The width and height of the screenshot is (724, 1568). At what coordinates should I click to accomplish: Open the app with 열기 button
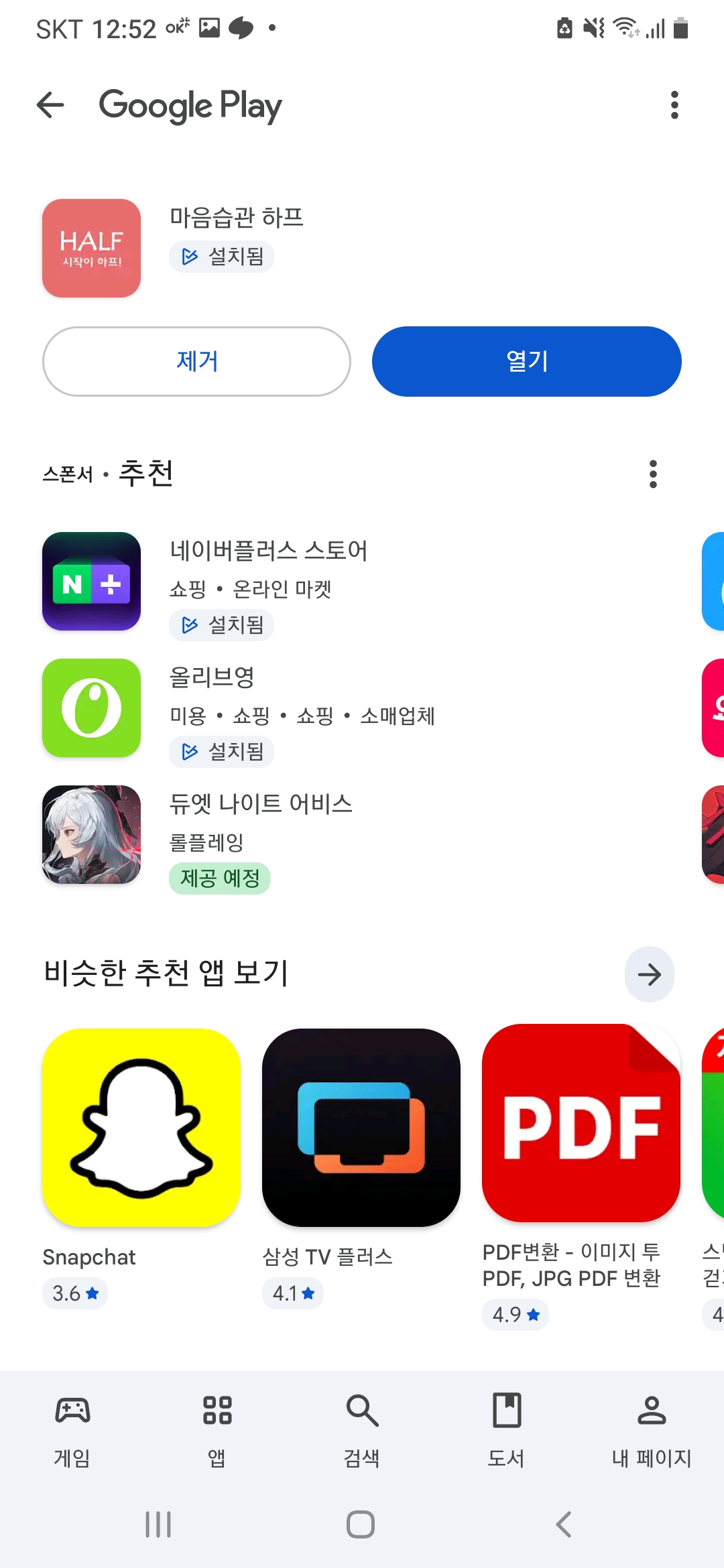527,362
